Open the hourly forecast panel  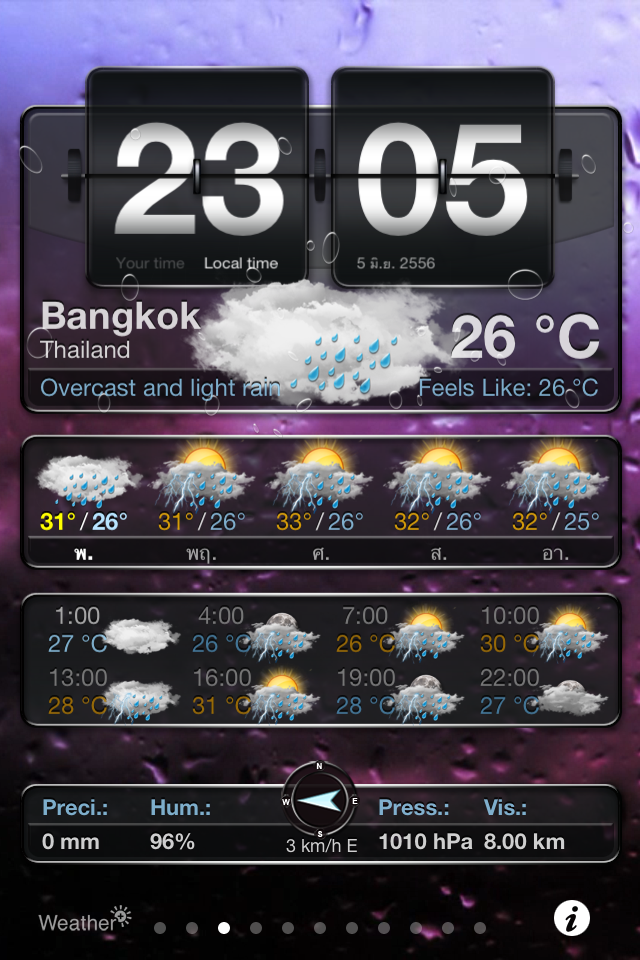point(320,660)
